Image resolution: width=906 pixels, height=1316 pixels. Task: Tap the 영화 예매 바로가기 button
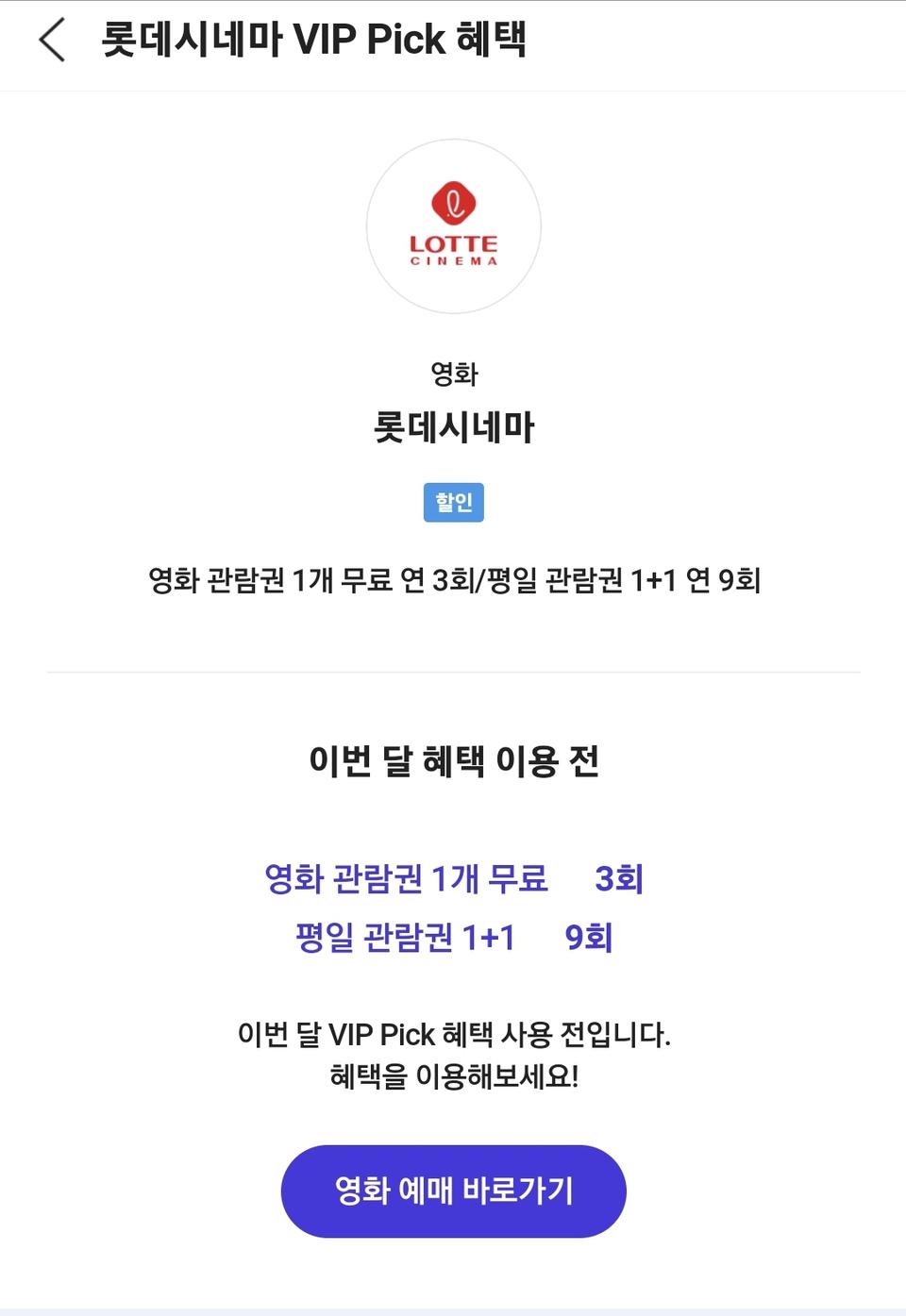(453, 1191)
